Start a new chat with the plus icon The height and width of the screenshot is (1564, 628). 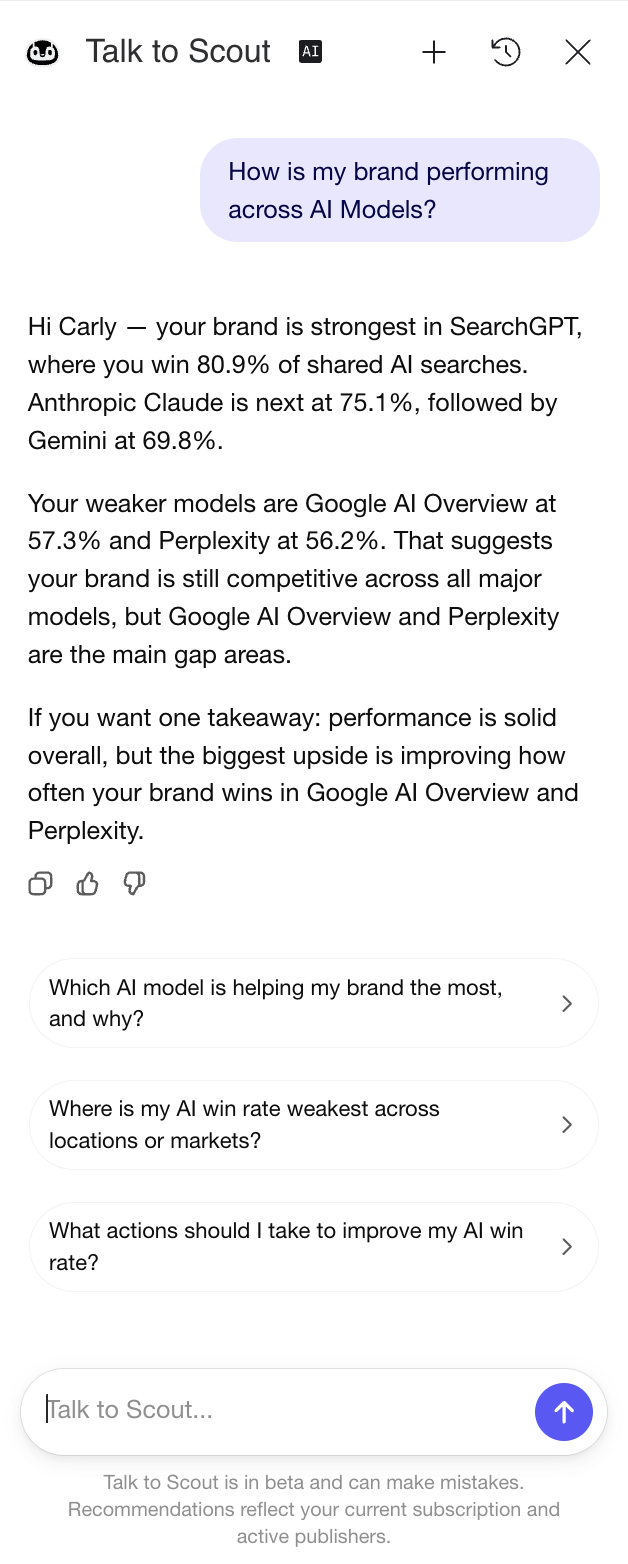click(434, 52)
